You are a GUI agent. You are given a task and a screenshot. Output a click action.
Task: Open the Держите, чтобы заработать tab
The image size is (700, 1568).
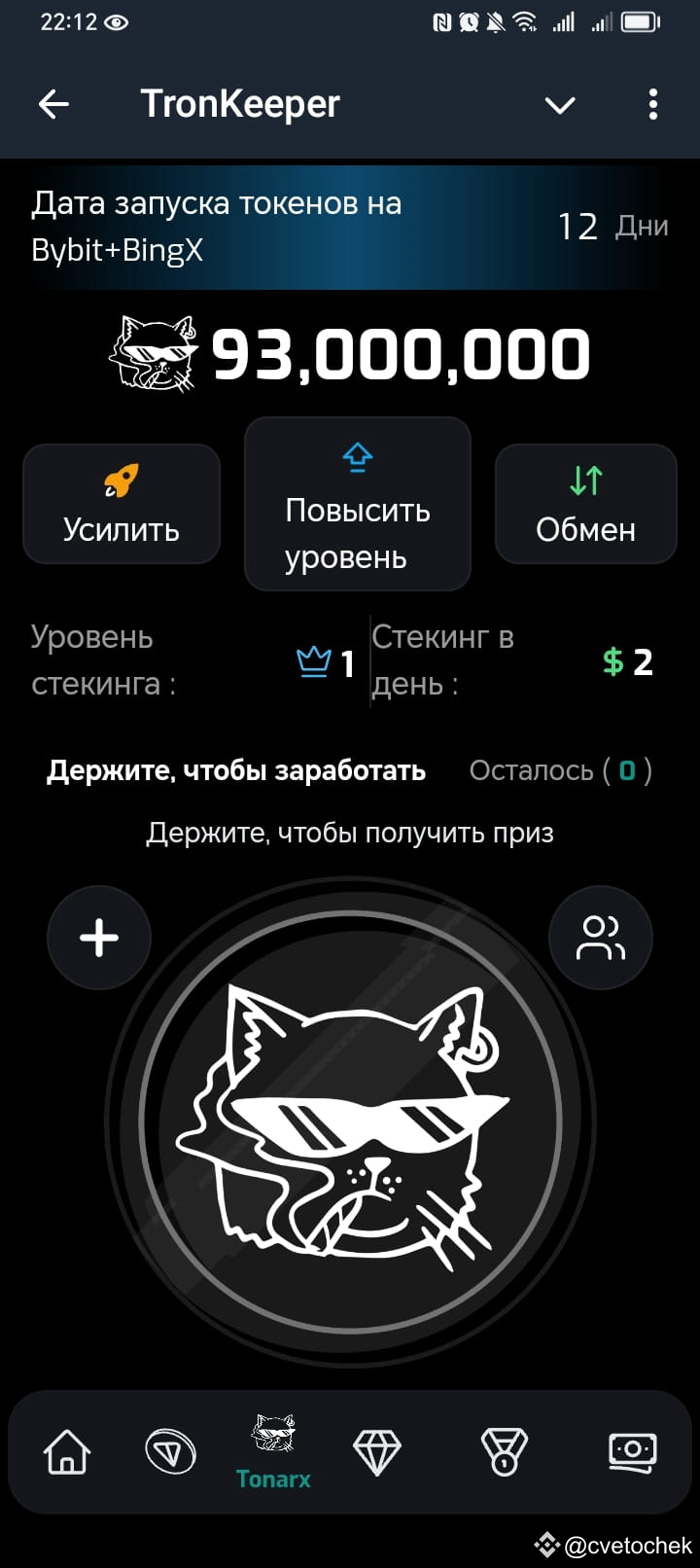click(x=235, y=769)
